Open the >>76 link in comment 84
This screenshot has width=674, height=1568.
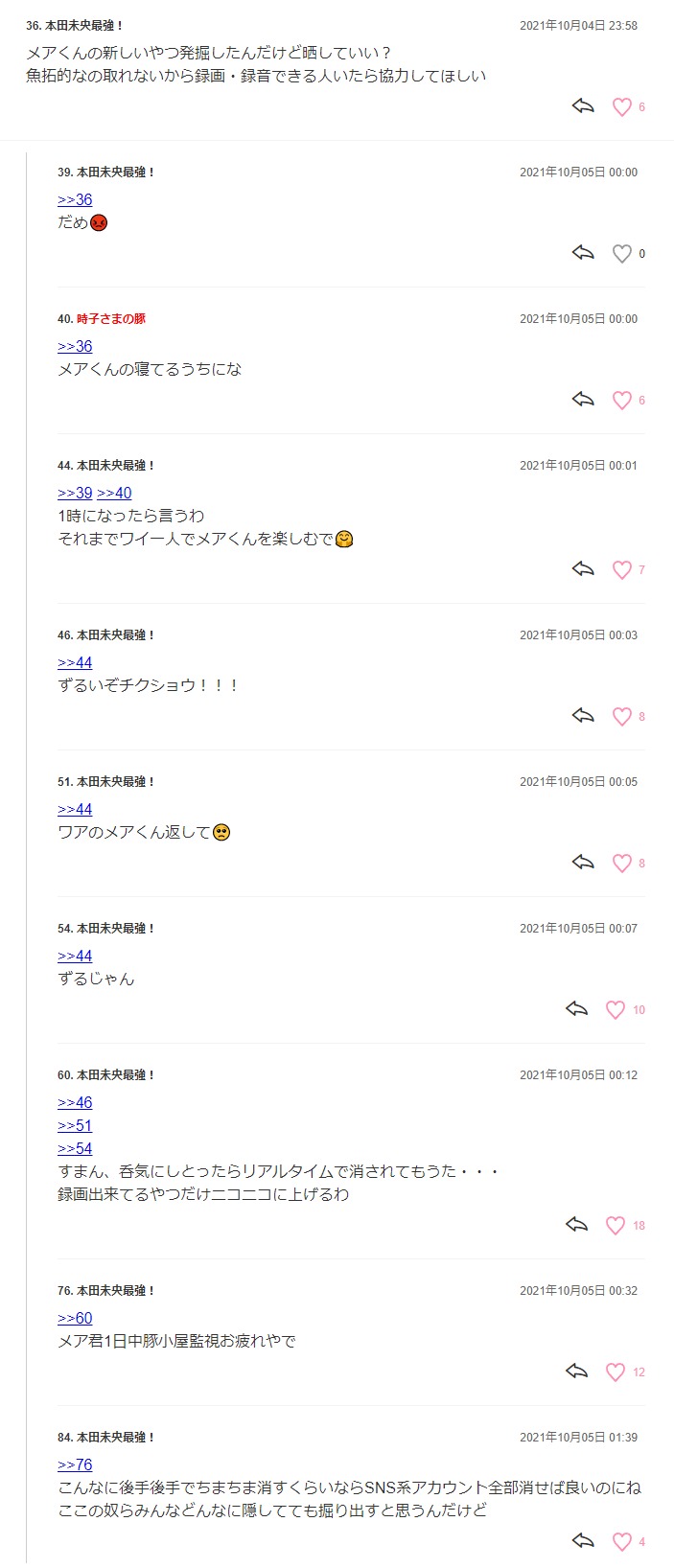point(75,1464)
